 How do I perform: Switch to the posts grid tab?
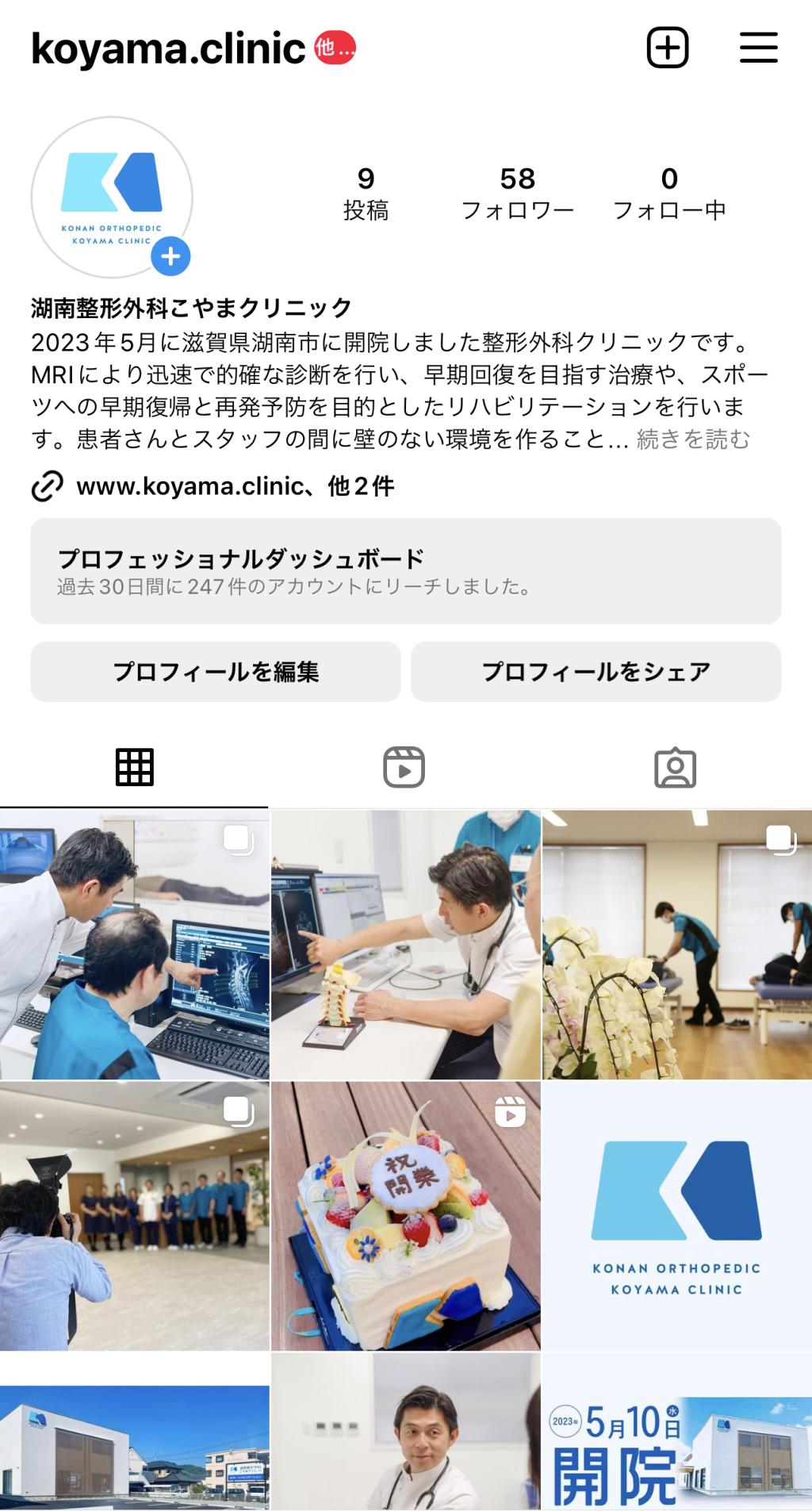click(135, 767)
